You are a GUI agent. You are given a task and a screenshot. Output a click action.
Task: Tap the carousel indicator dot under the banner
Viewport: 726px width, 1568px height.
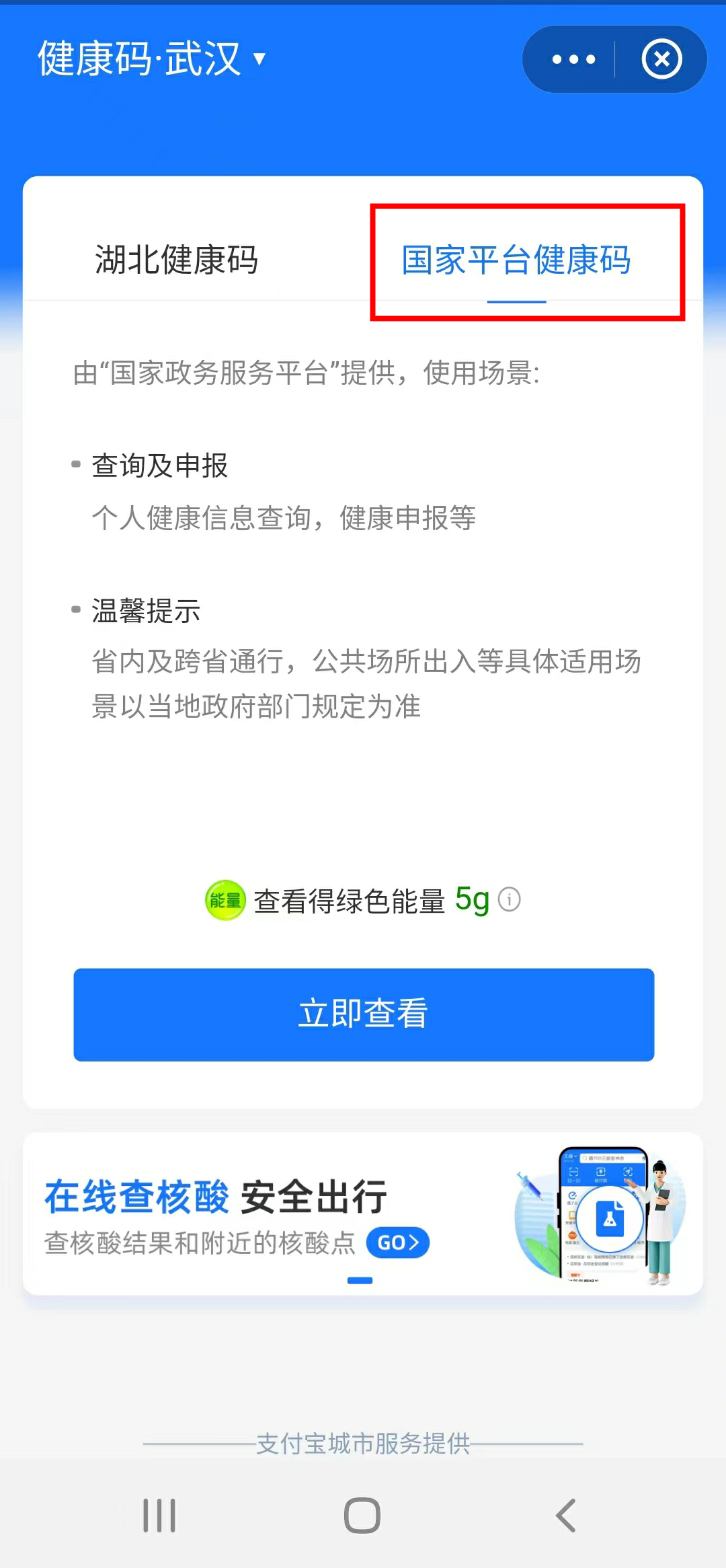pos(361,1279)
